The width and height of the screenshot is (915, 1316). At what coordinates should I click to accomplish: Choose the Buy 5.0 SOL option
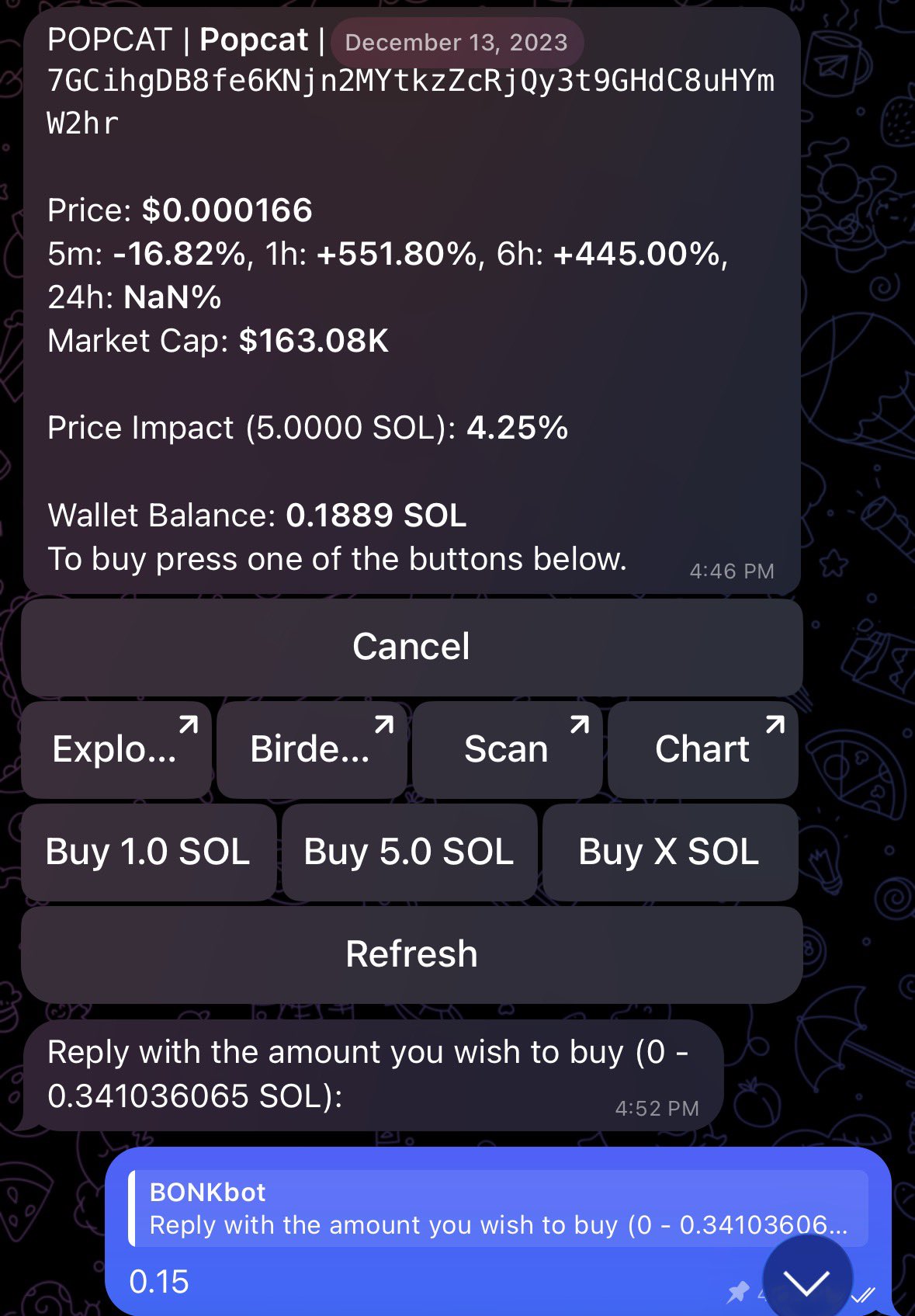(x=409, y=852)
